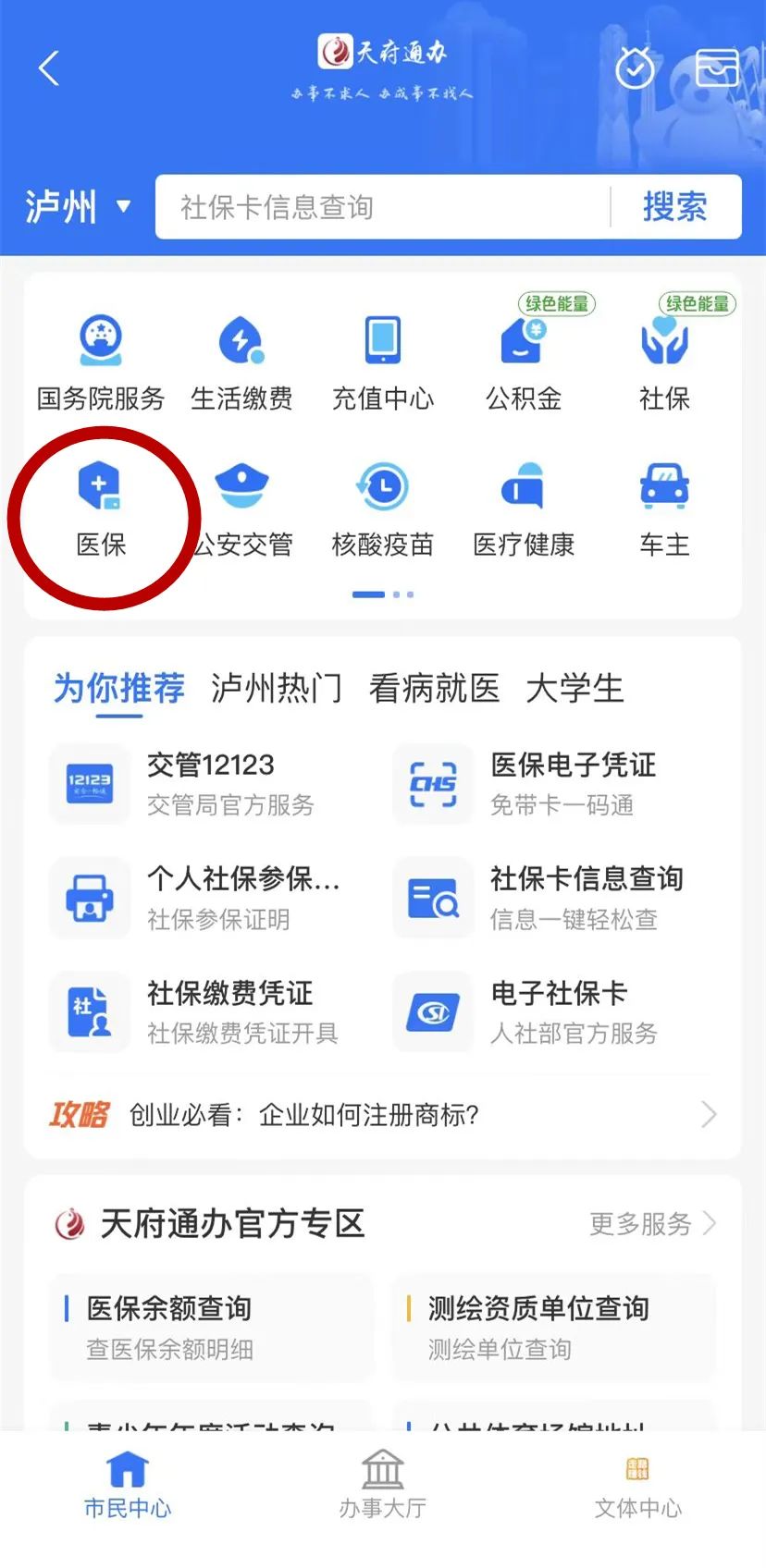Switch to the 泸州热门 tab
Image resolution: width=766 pixels, height=1568 pixels.
point(275,688)
